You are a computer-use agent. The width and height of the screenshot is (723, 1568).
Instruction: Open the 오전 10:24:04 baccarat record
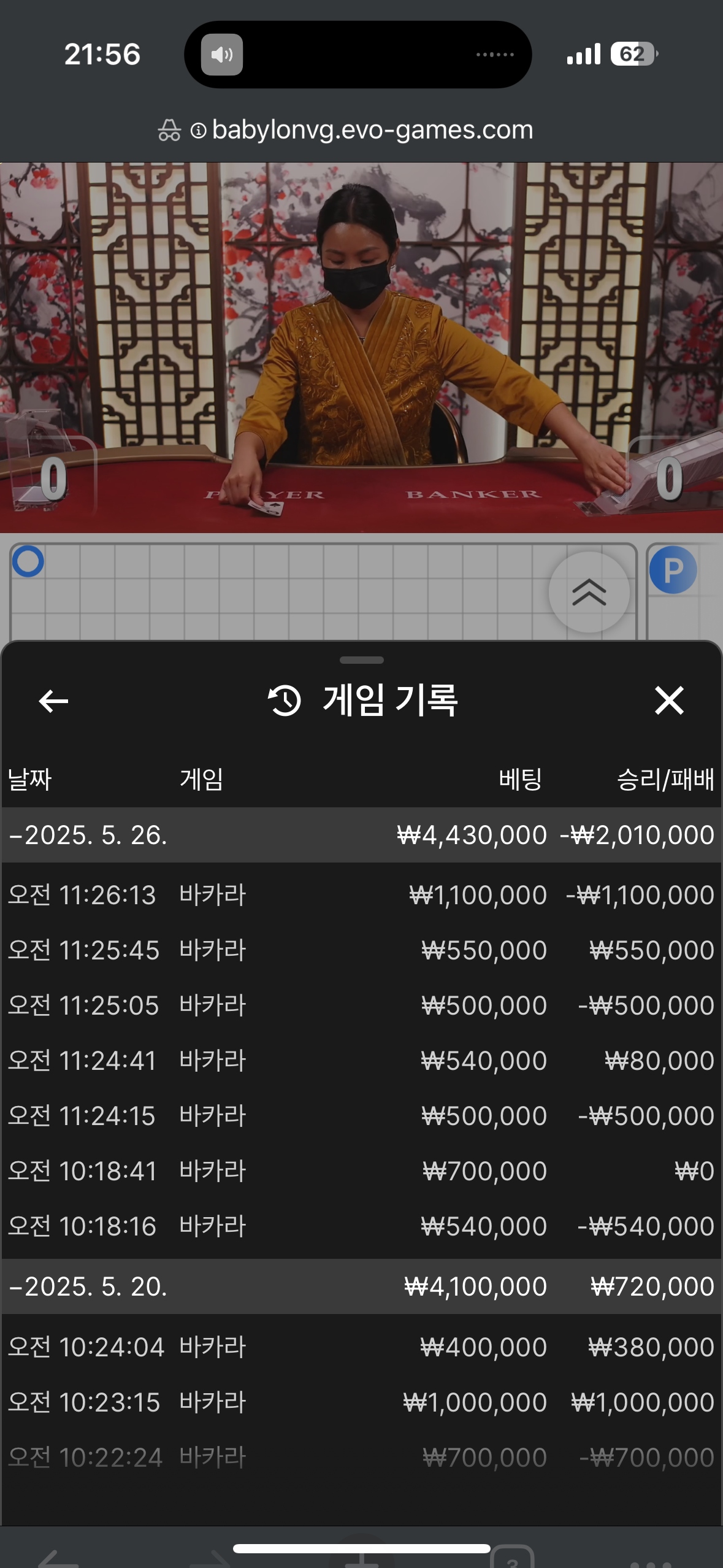click(361, 1347)
